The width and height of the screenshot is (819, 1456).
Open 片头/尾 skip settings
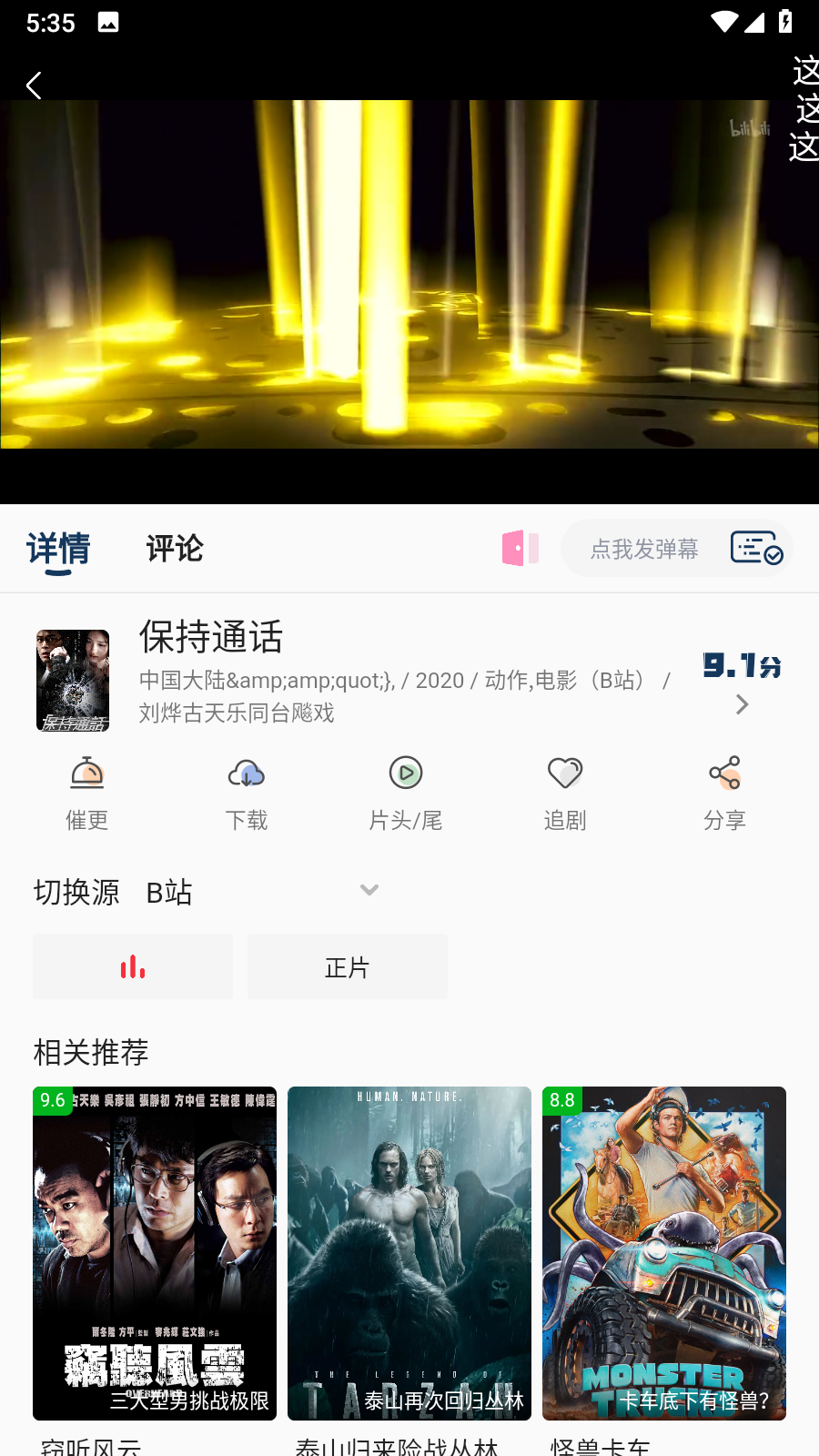pos(406,794)
